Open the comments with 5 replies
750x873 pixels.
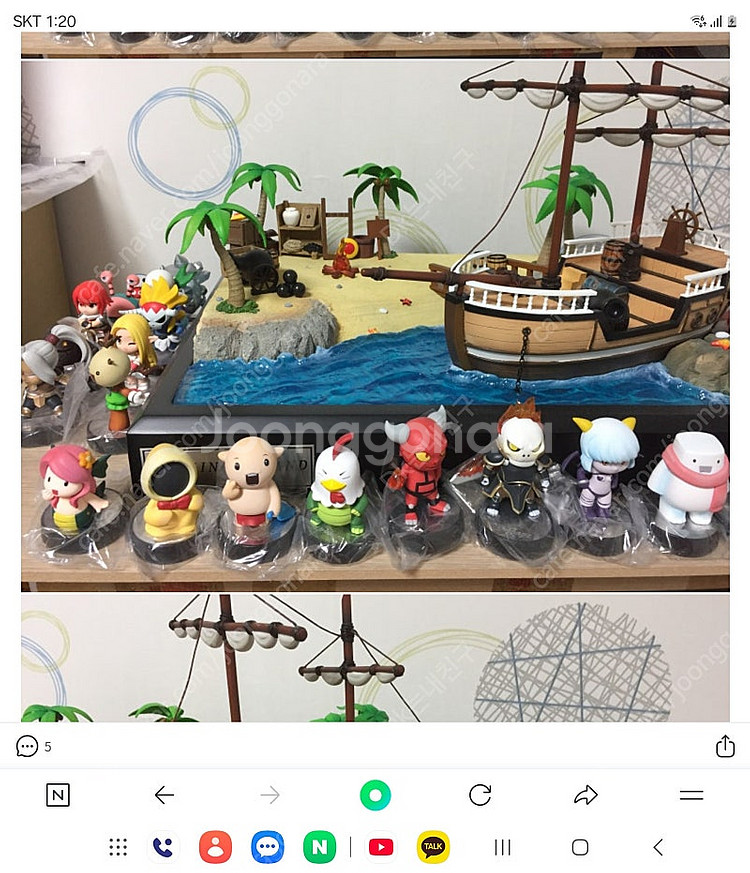32,747
